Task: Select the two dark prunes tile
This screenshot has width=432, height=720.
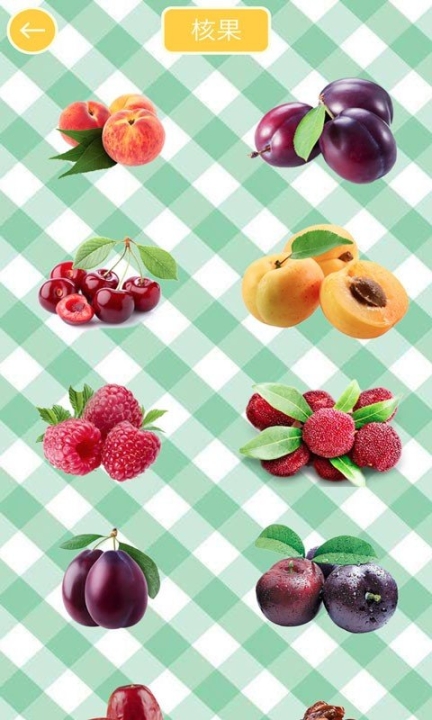Action: coord(110,579)
